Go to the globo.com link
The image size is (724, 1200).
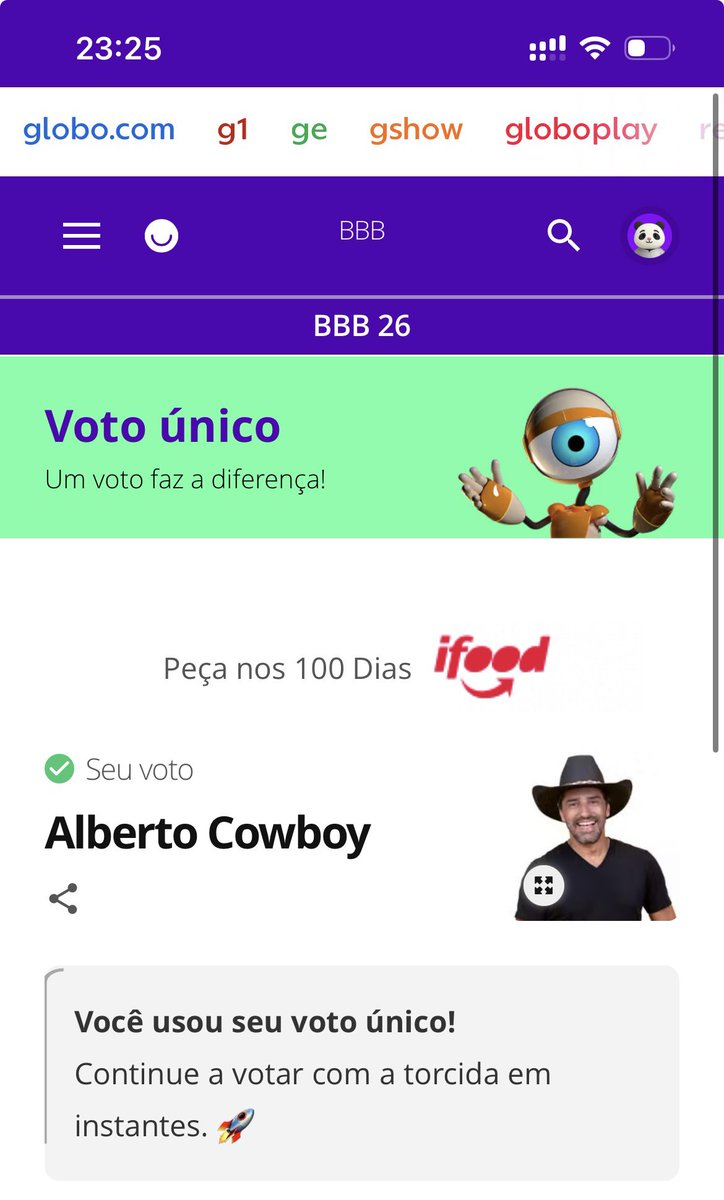[99, 130]
